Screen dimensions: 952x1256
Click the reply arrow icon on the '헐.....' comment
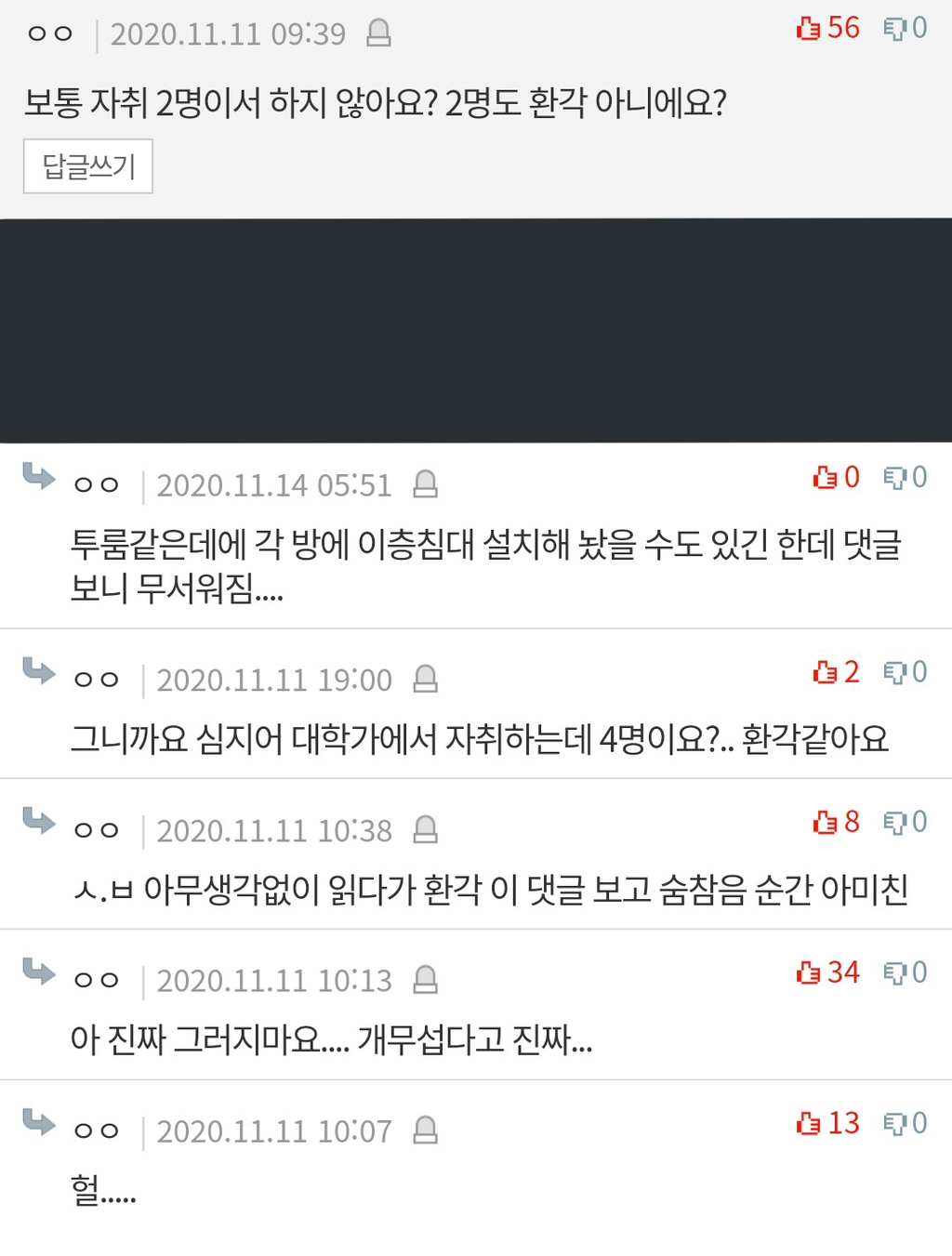tap(37, 1124)
